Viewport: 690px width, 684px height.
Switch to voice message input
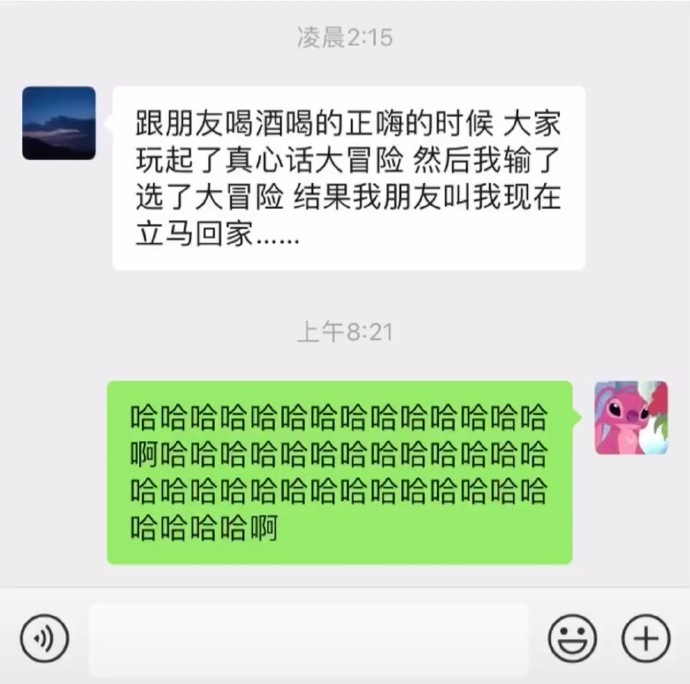[x=44, y=639]
